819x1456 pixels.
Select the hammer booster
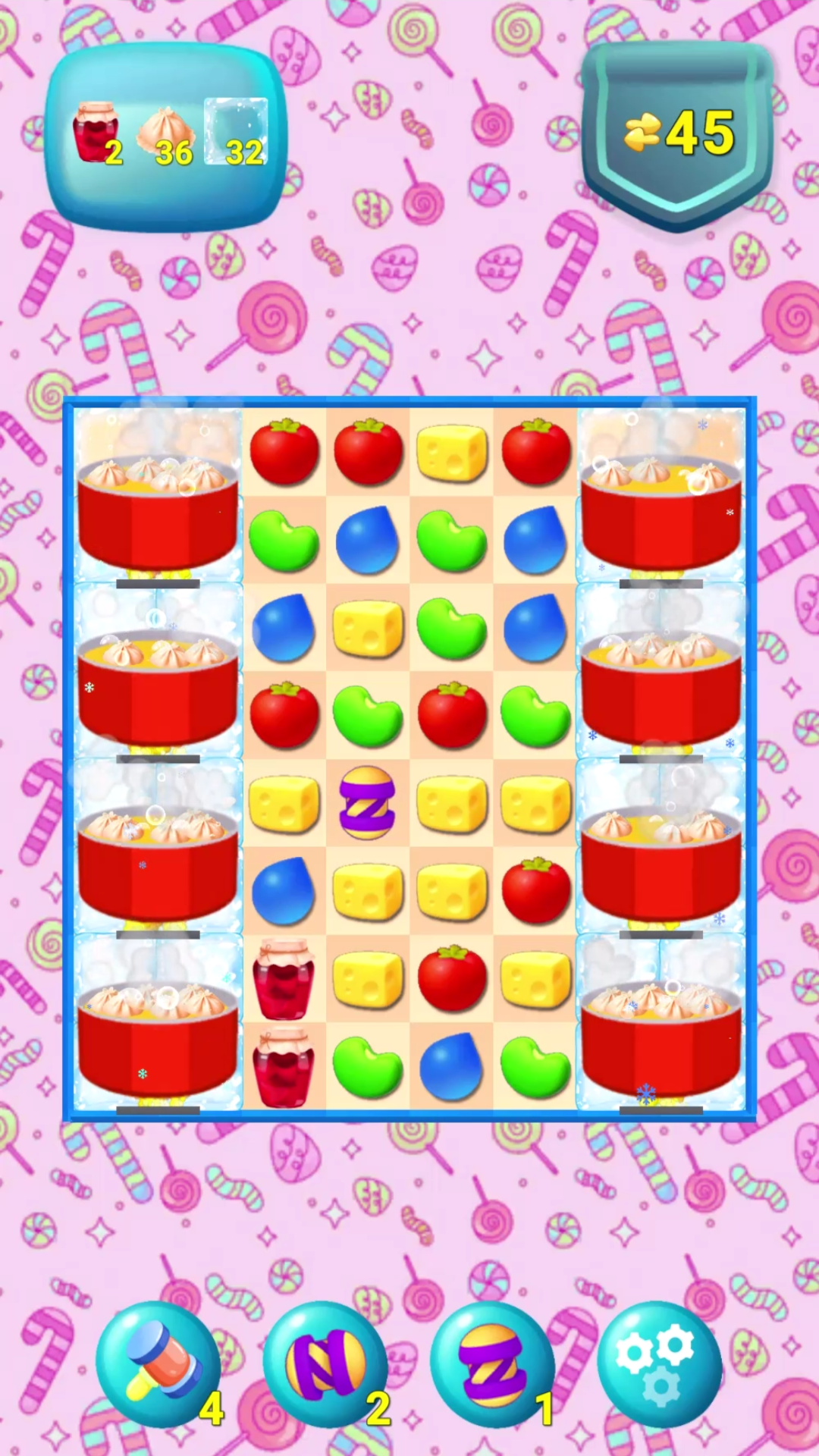tap(158, 1363)
